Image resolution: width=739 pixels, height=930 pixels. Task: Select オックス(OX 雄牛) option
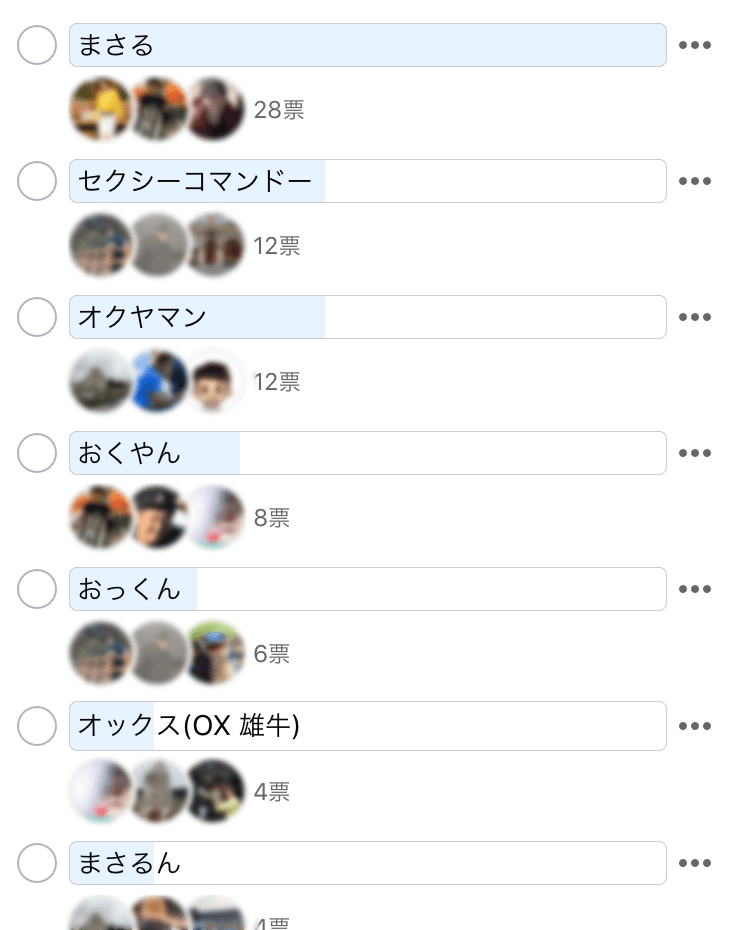(x=37, y=726)
